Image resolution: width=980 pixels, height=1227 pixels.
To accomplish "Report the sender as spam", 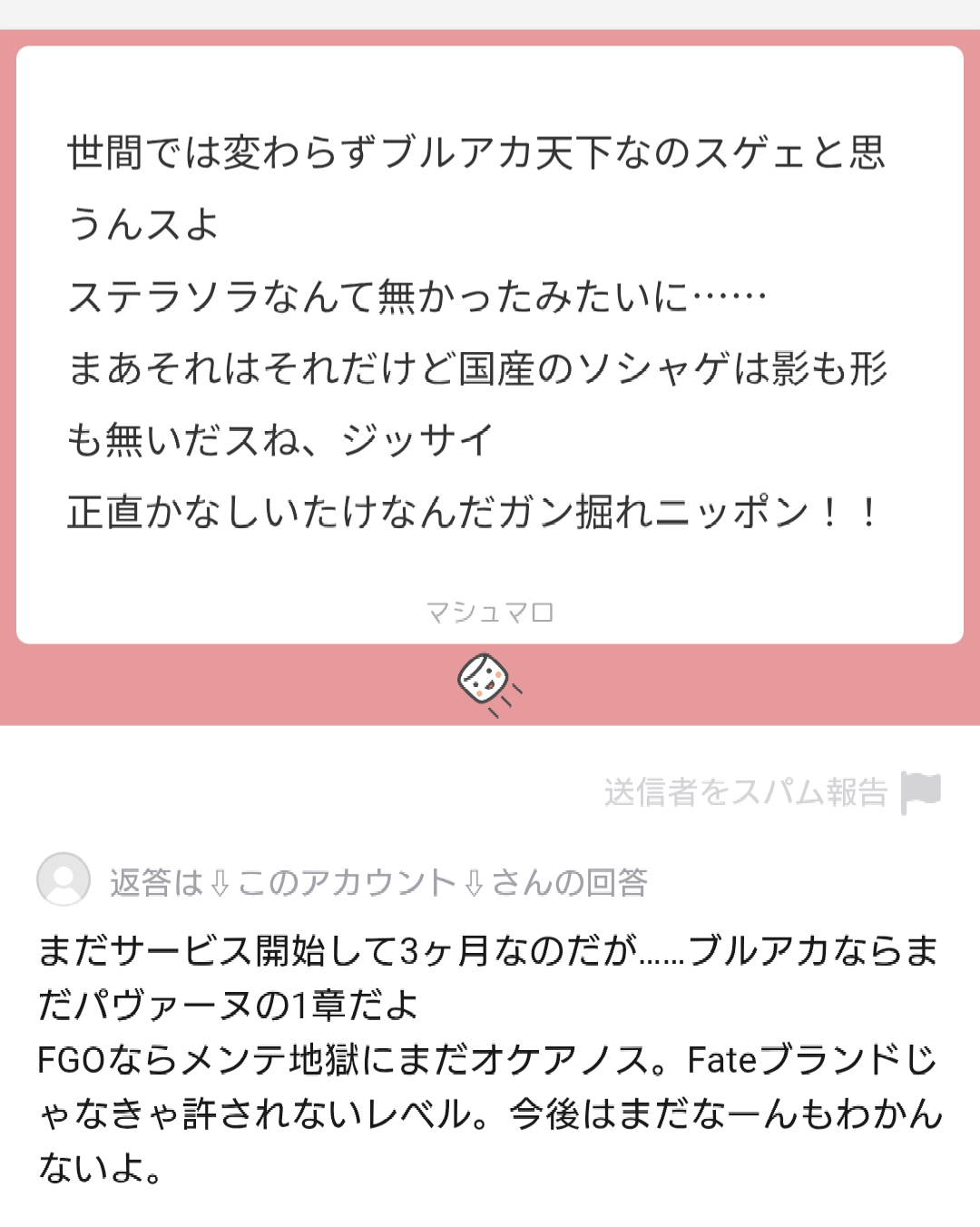I will coord(771,792).
